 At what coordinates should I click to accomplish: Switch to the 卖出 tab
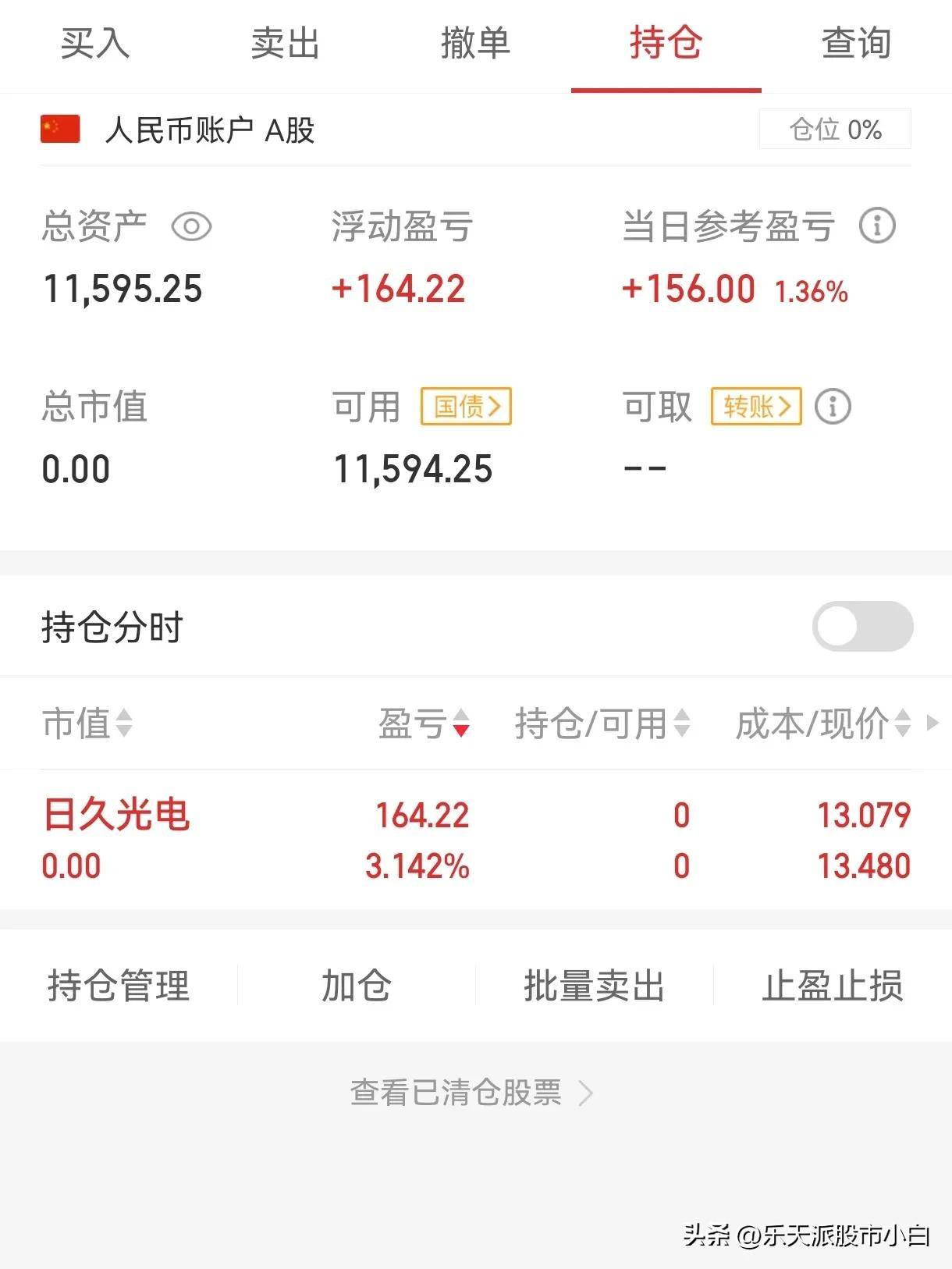[x=285, y=44]
